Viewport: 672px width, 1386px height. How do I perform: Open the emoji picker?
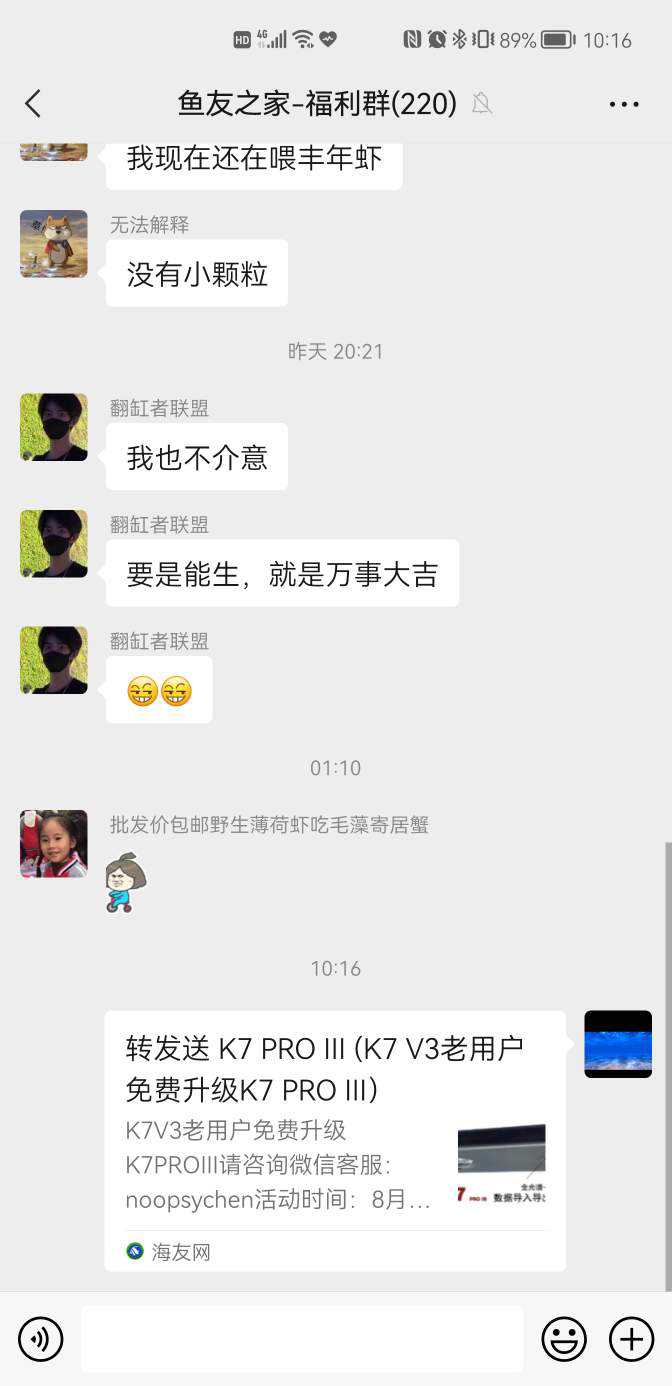(x=564, y=1338)
